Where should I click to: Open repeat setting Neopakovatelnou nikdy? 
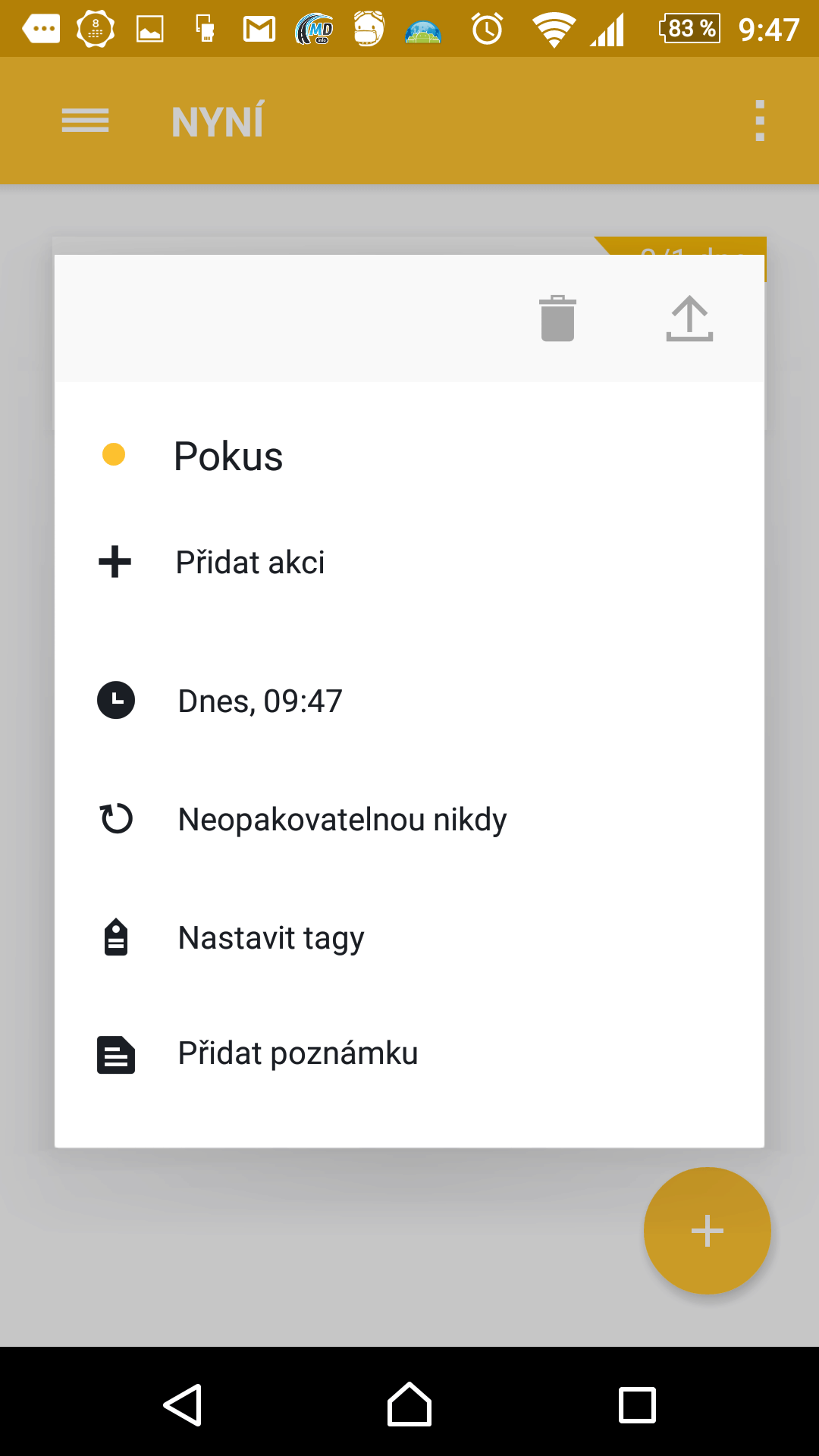pos(409,820)
